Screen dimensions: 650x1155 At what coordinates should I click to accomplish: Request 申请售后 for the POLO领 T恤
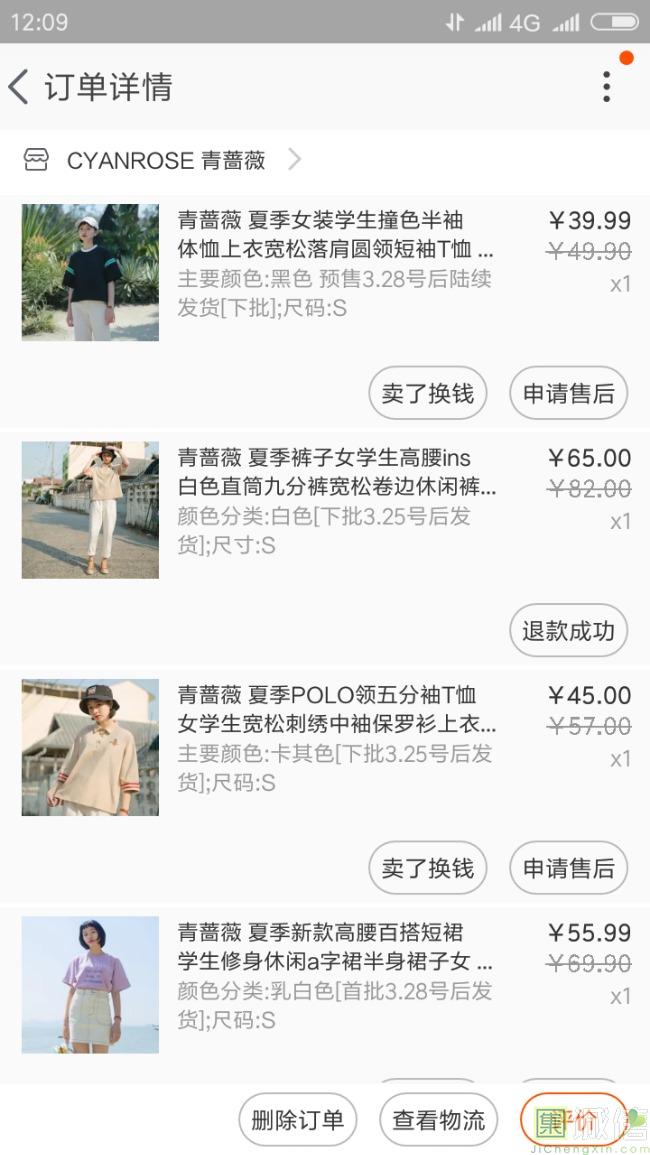tap(568, 868)
